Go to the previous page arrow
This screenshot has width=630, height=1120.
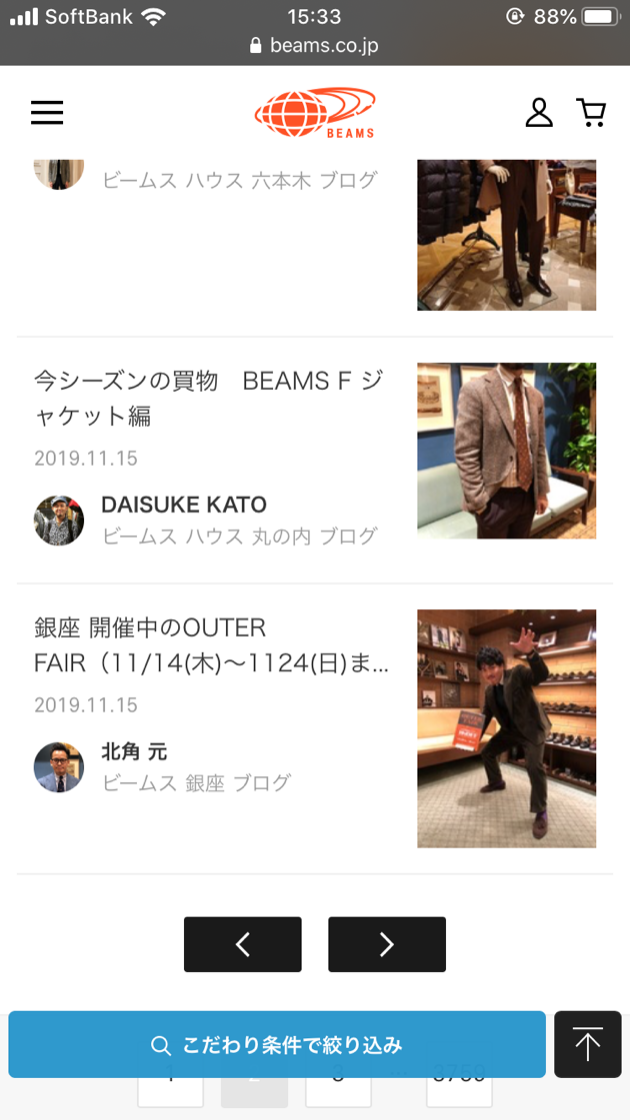point(242,944)
